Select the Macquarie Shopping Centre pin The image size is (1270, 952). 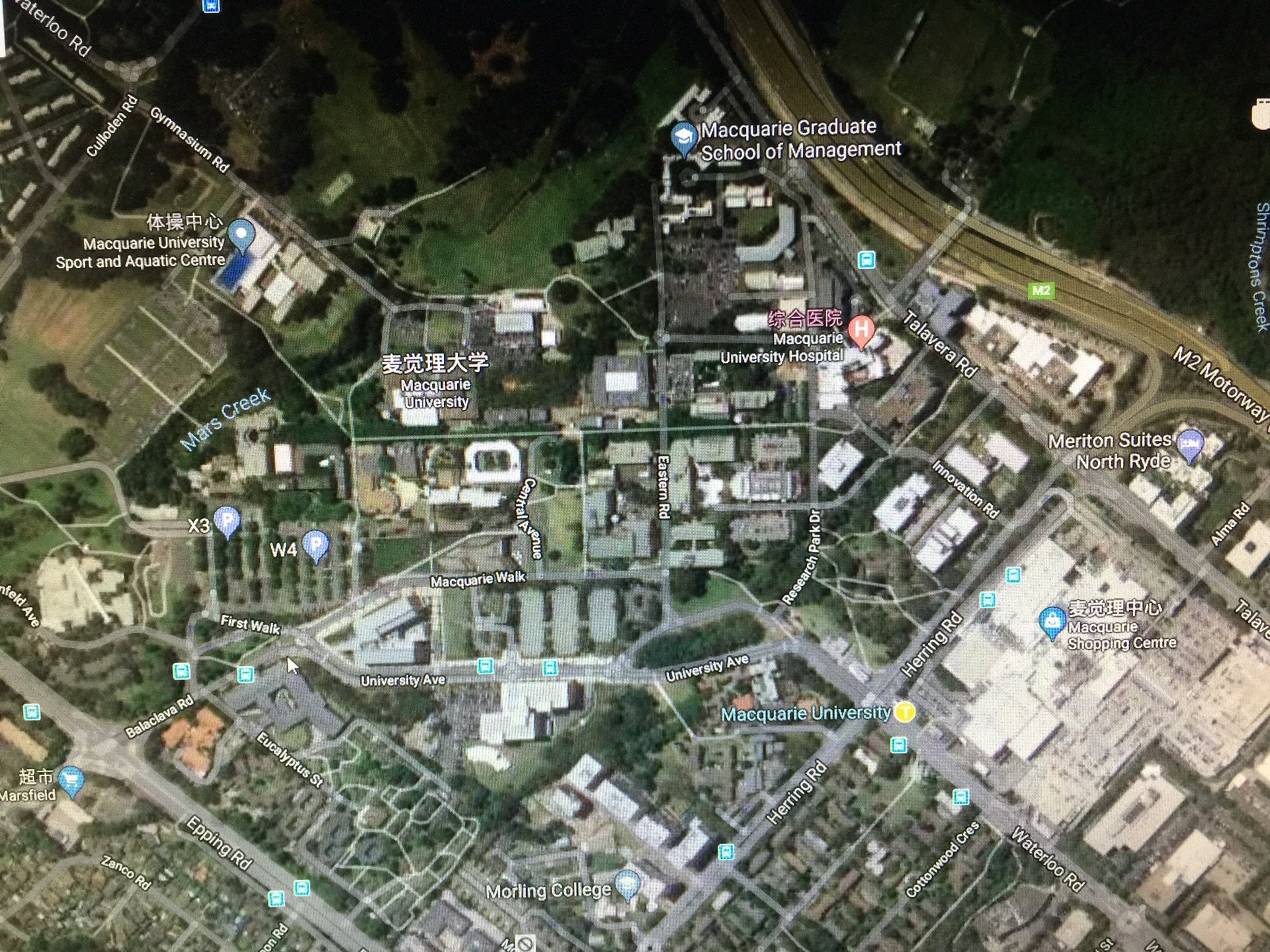pyautogui.click(x=1052, y=621)
